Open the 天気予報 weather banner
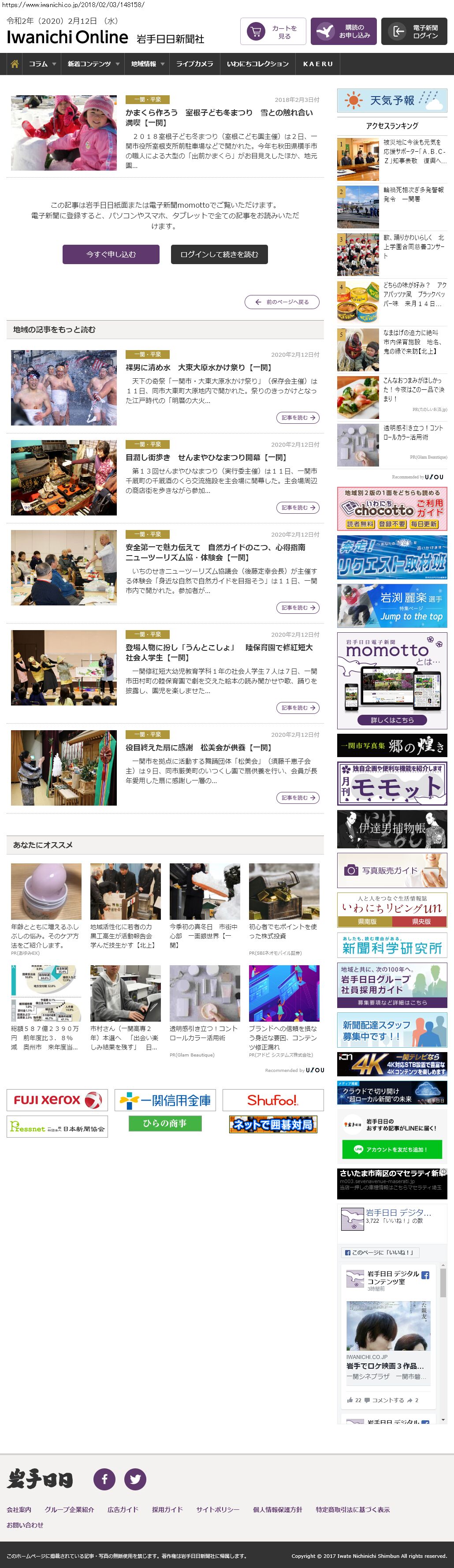Image resolution: width=454 pixels, height=1568 pixels. (x=392, y=101)
